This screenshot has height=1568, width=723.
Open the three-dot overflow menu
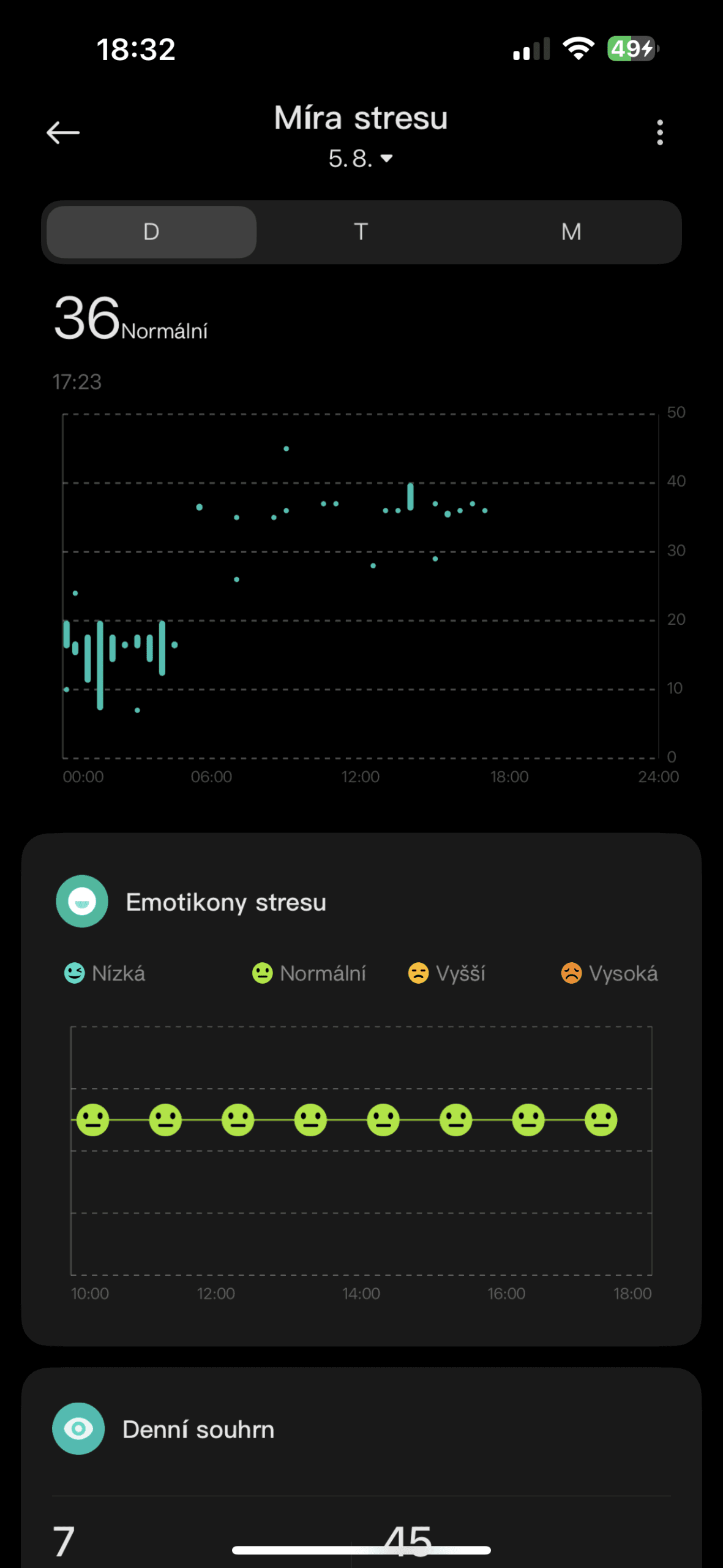[x=659, y=132]
